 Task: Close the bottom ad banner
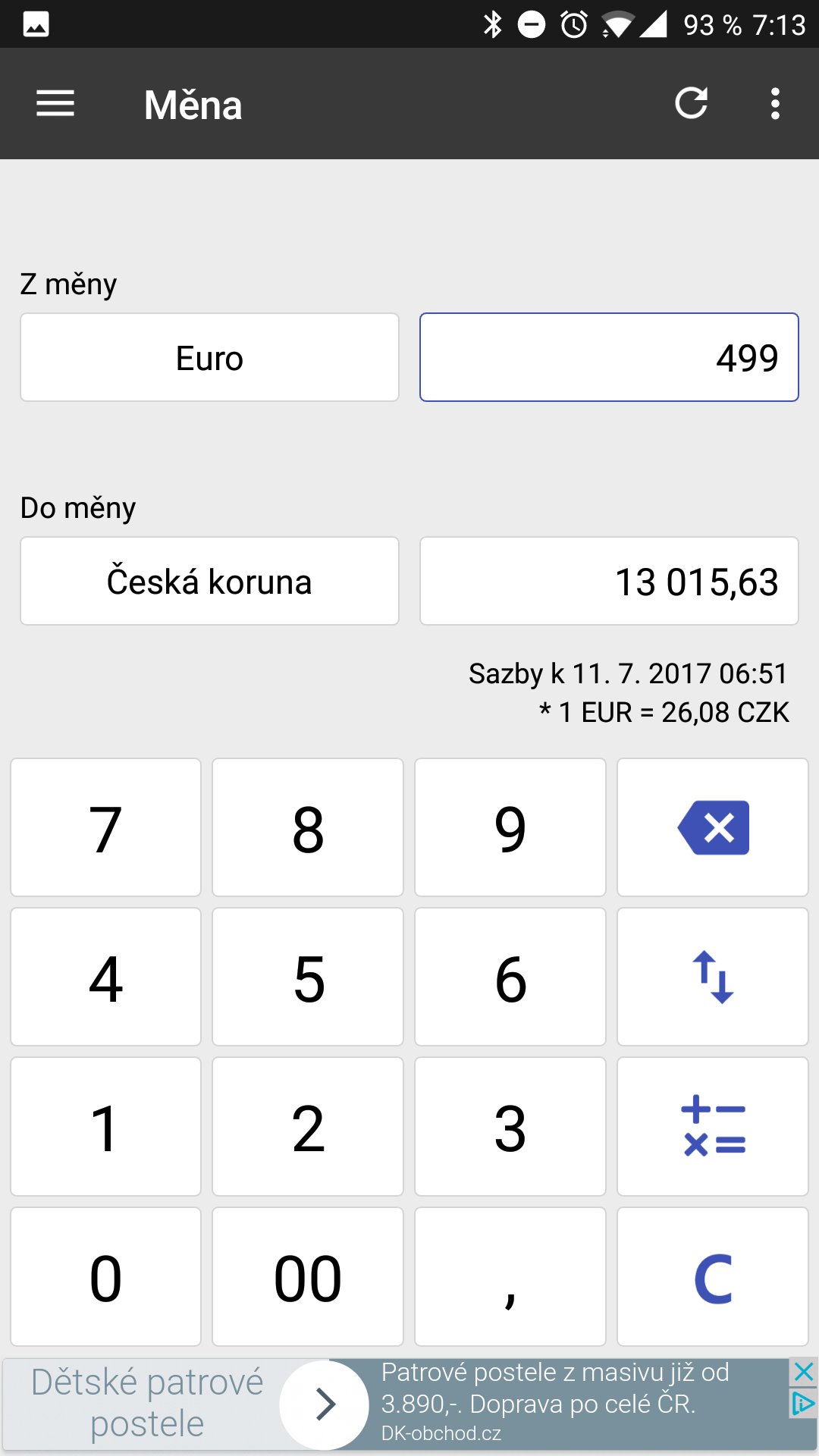point(804,1371)
